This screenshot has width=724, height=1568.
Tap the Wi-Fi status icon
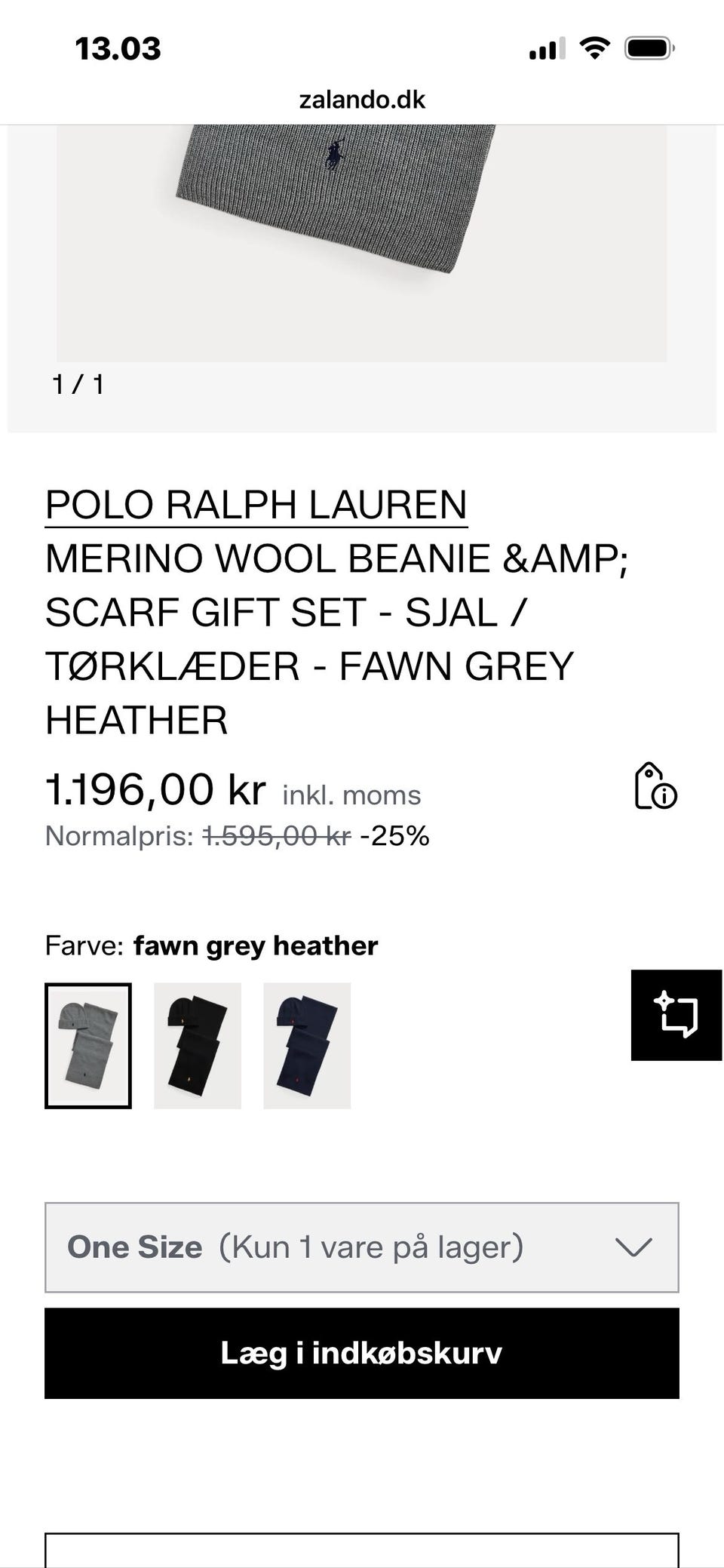click(594, 48)
